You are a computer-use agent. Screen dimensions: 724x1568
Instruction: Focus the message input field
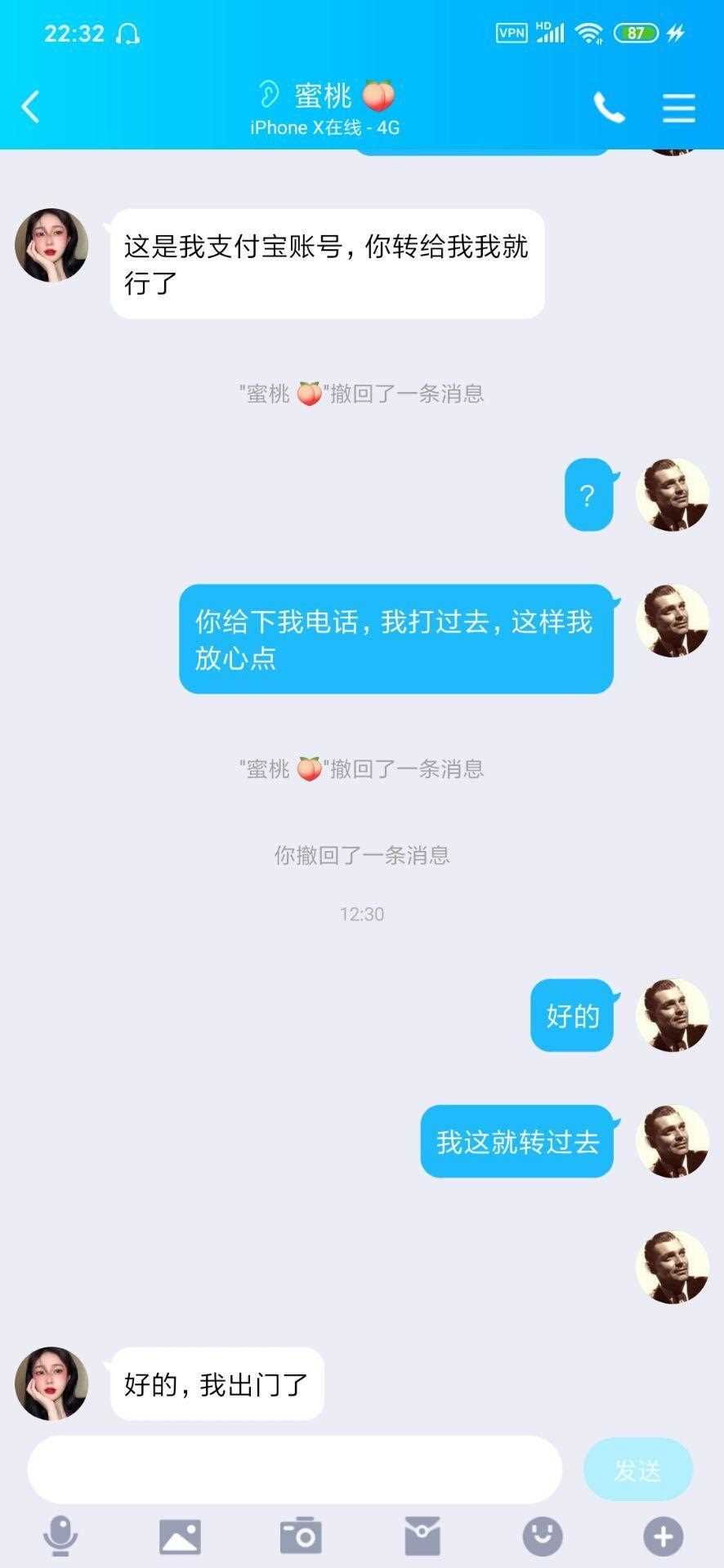[x=294, y=1470]
